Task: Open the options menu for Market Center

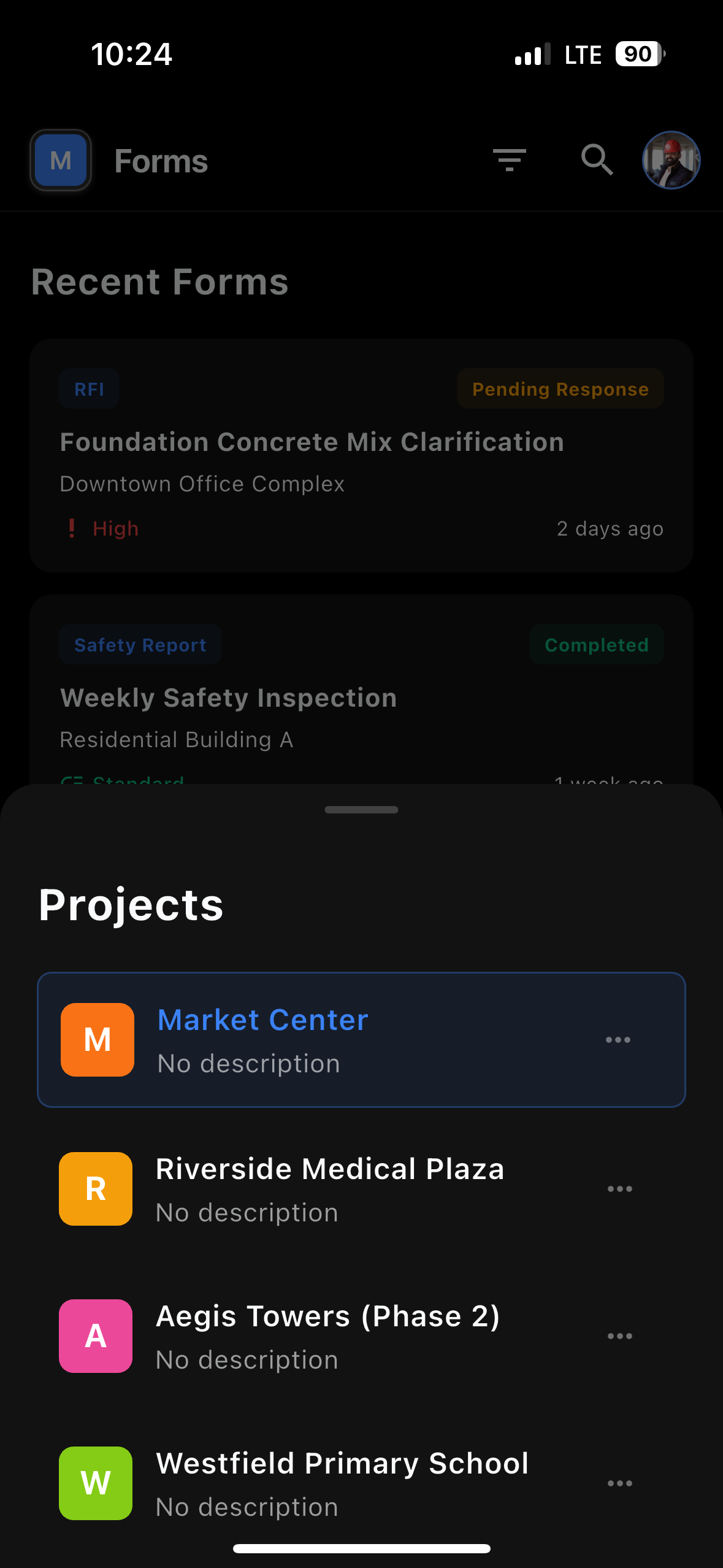Action: pyautogui.click(x=618, y=1039)
